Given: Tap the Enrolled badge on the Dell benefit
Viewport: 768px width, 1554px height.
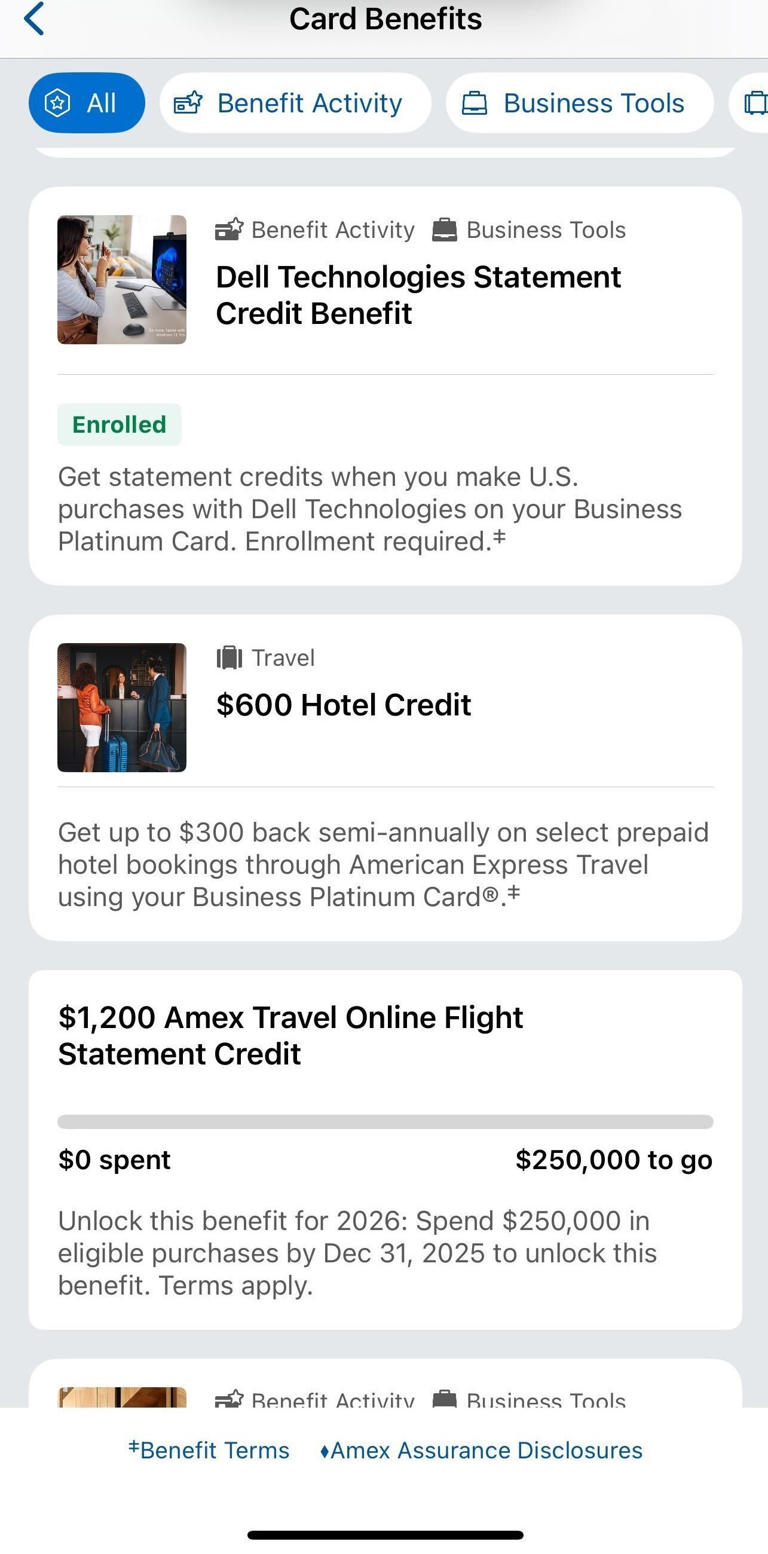Looking at the screenshot, I should [x=118, y=423].
